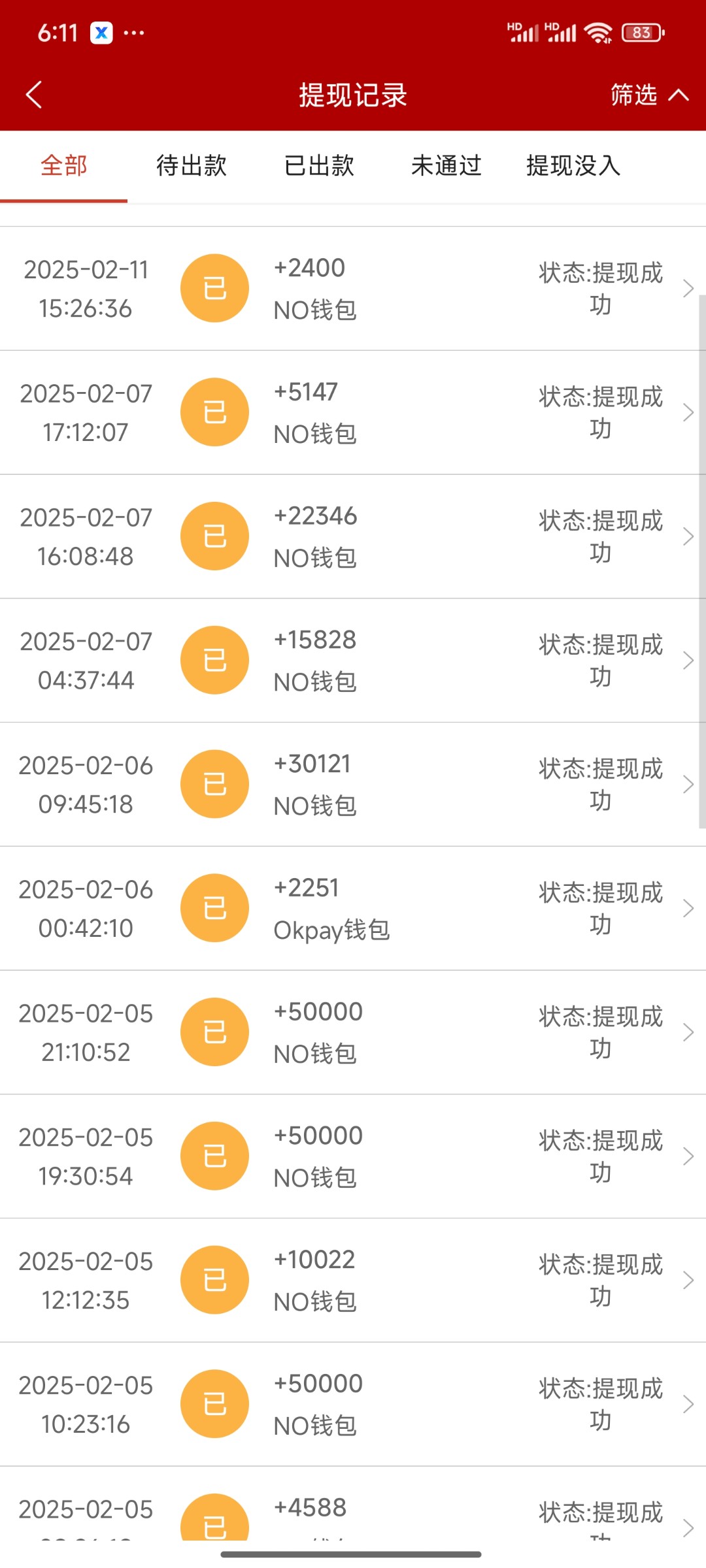Open the 提现没入 tab
706x1568 pixels.
coord(573,166)
